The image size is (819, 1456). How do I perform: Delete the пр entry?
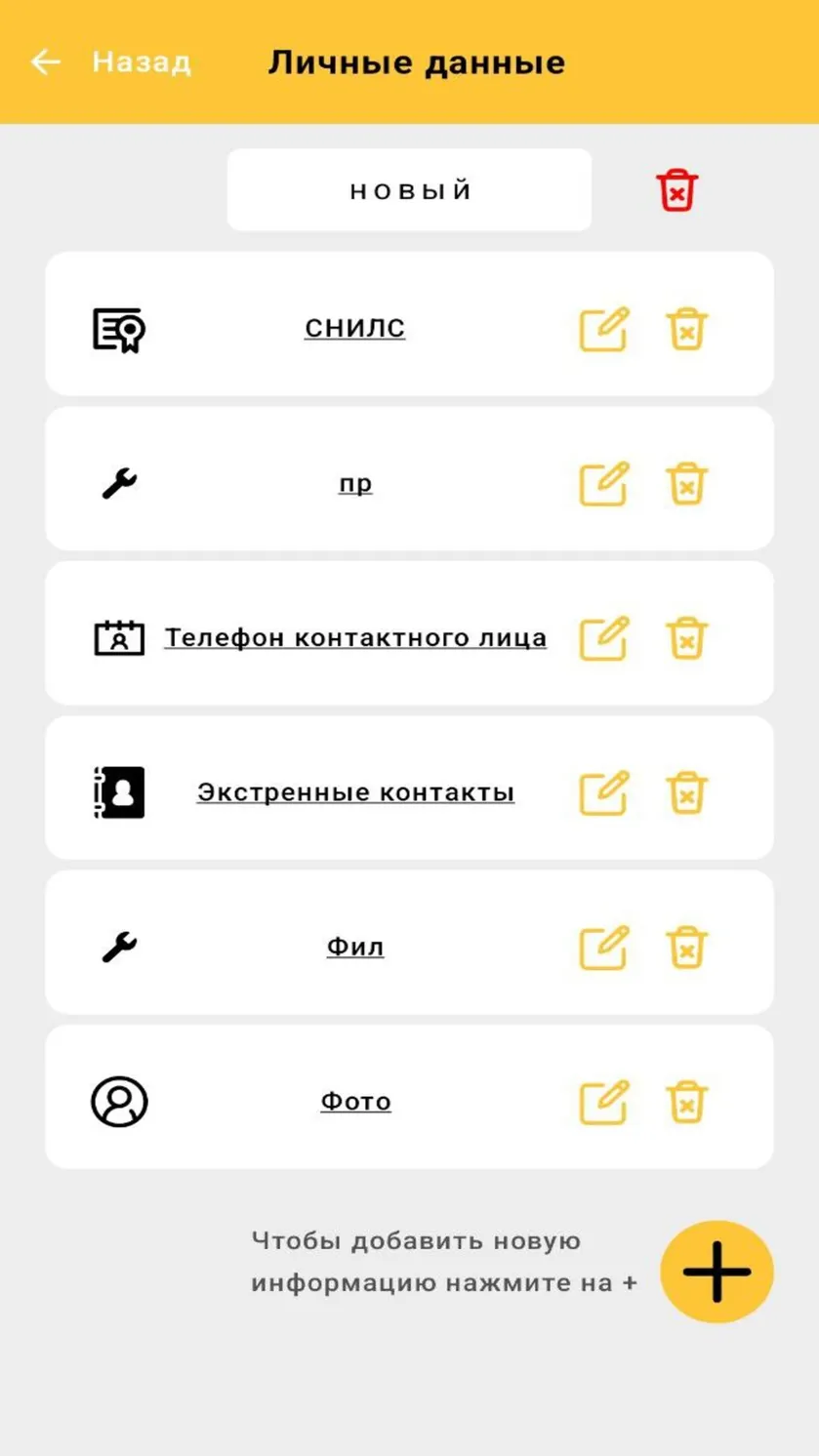point(686,483)
